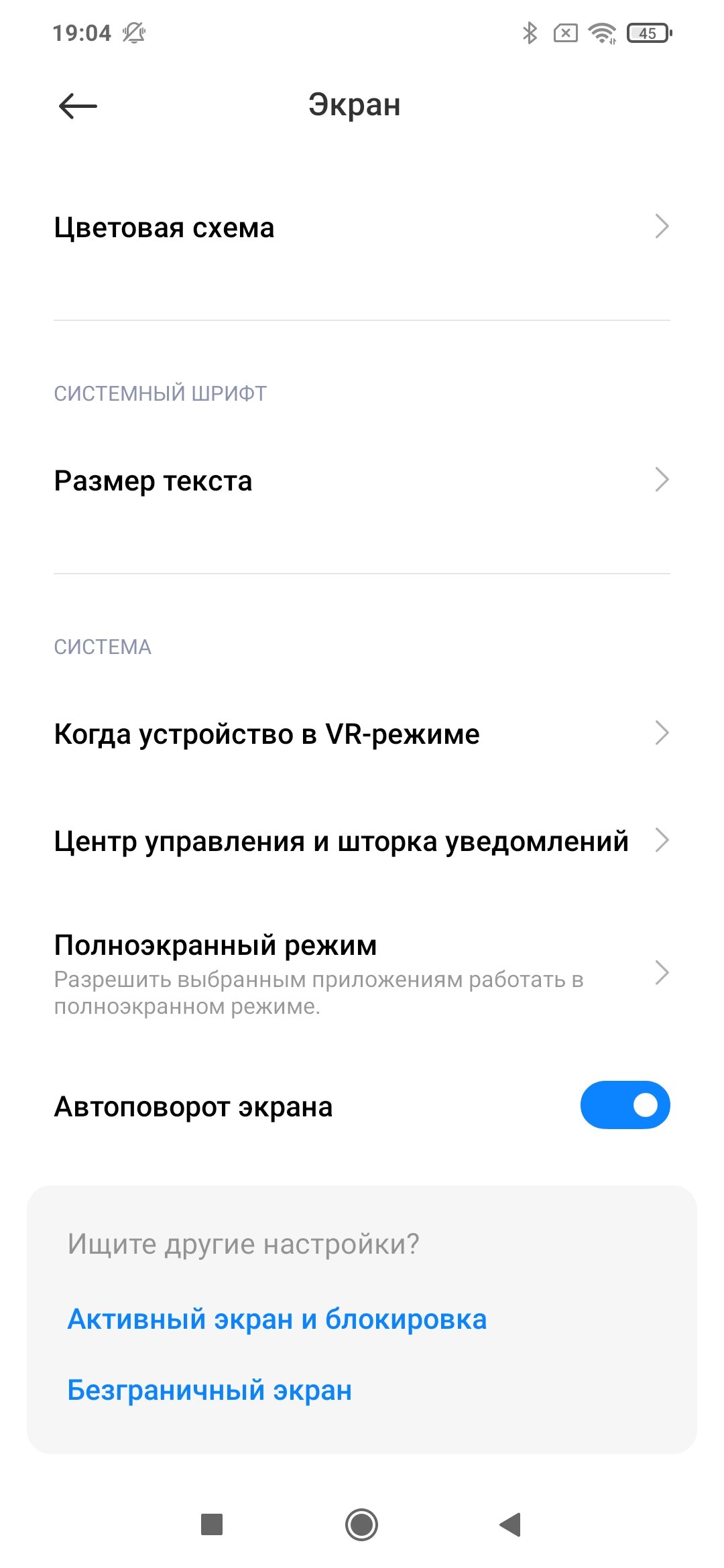Open the Полноэкранный режим settings
Screen dimensions: 724x1568
(362, 973)
